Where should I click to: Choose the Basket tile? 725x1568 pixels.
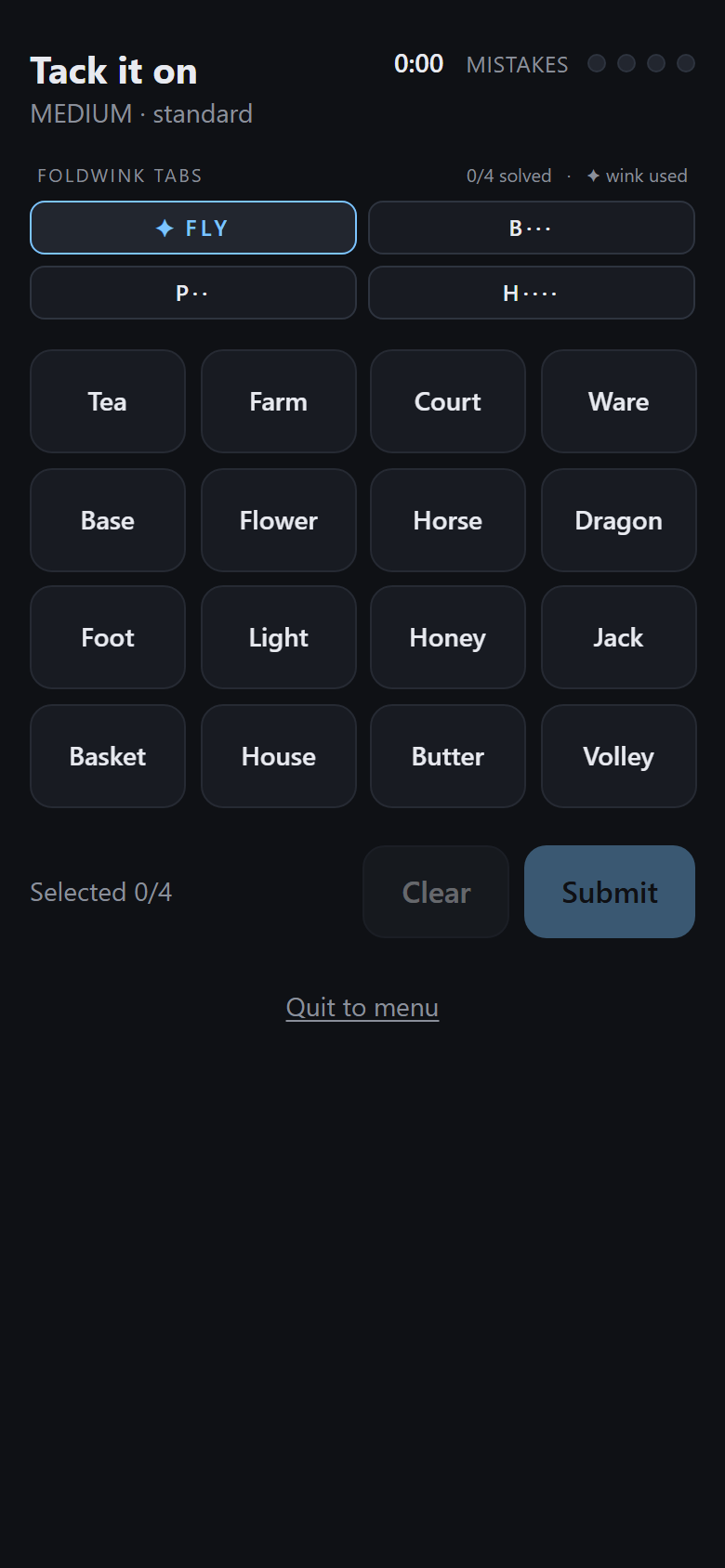pos(108,756)
